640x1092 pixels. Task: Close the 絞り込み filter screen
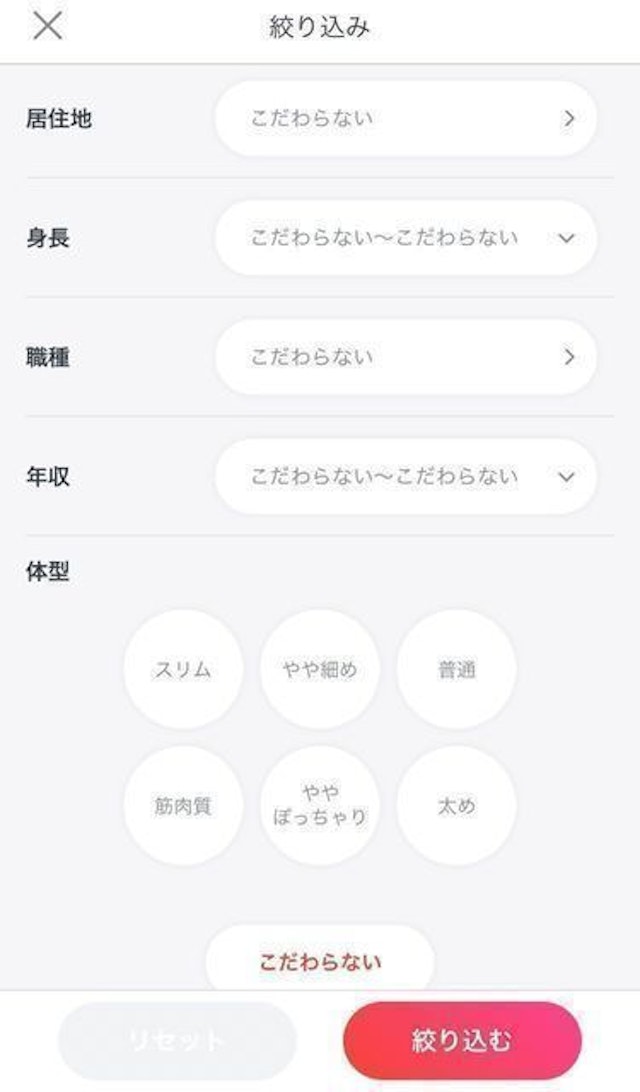[47, 27]
